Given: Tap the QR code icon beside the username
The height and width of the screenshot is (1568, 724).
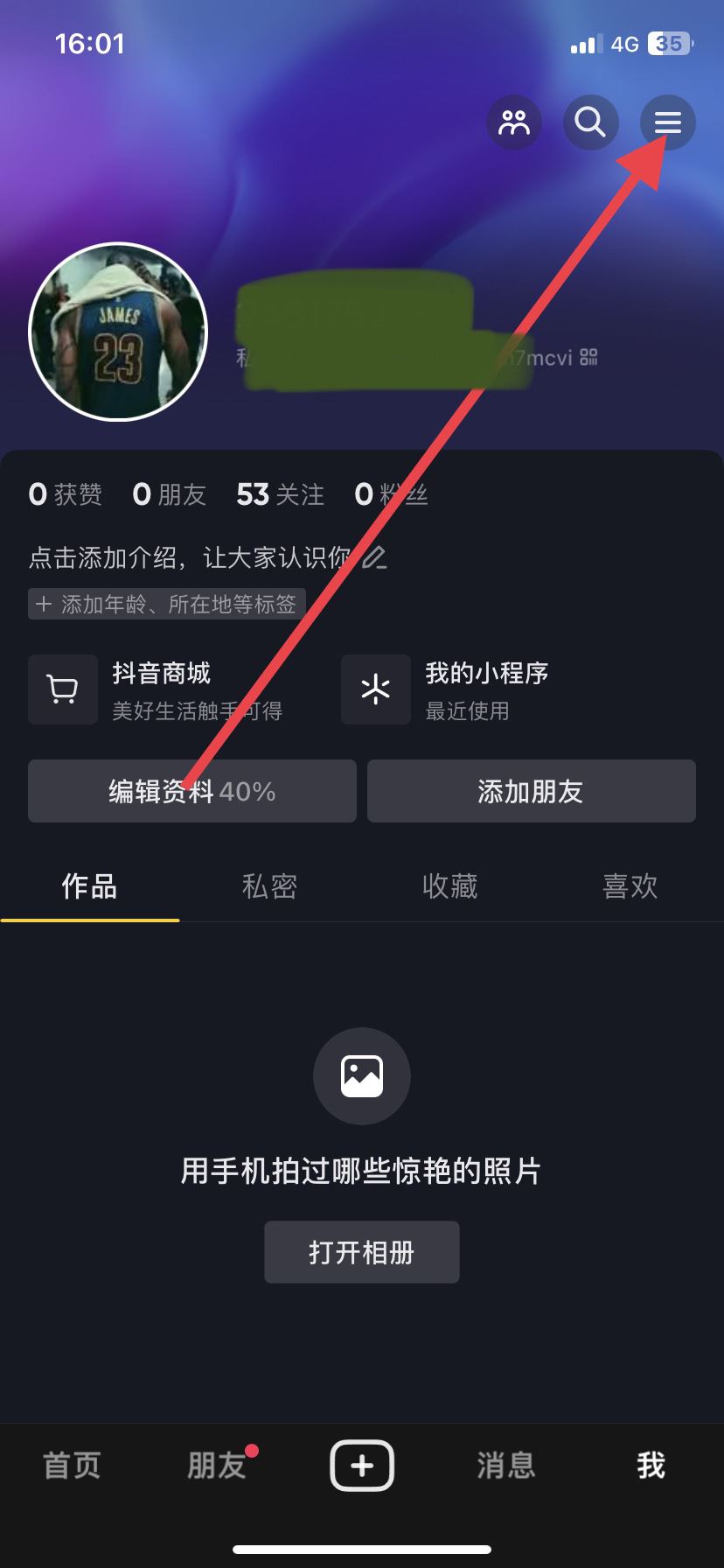Looking at the screenshot, I should coord(588,357).
